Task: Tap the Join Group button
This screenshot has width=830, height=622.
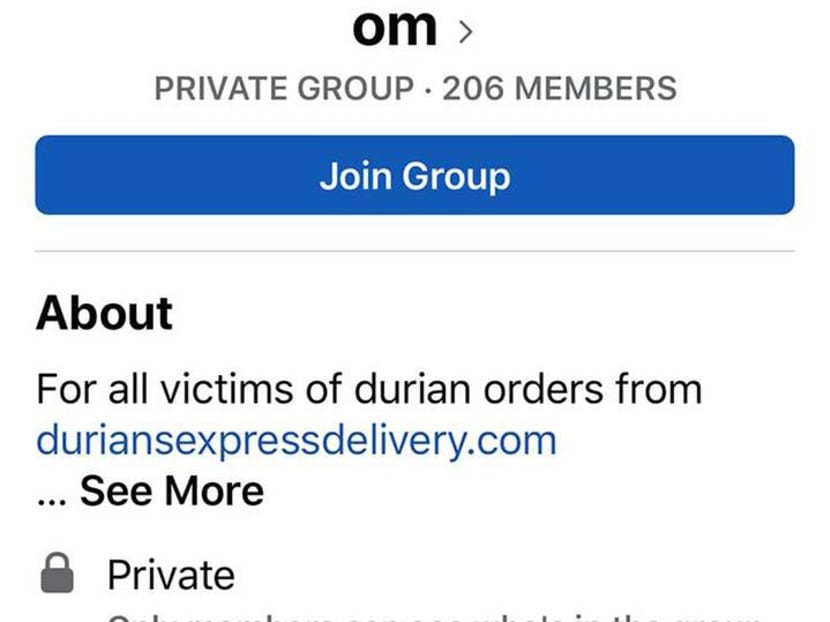Action: click(x=414, y=176)
